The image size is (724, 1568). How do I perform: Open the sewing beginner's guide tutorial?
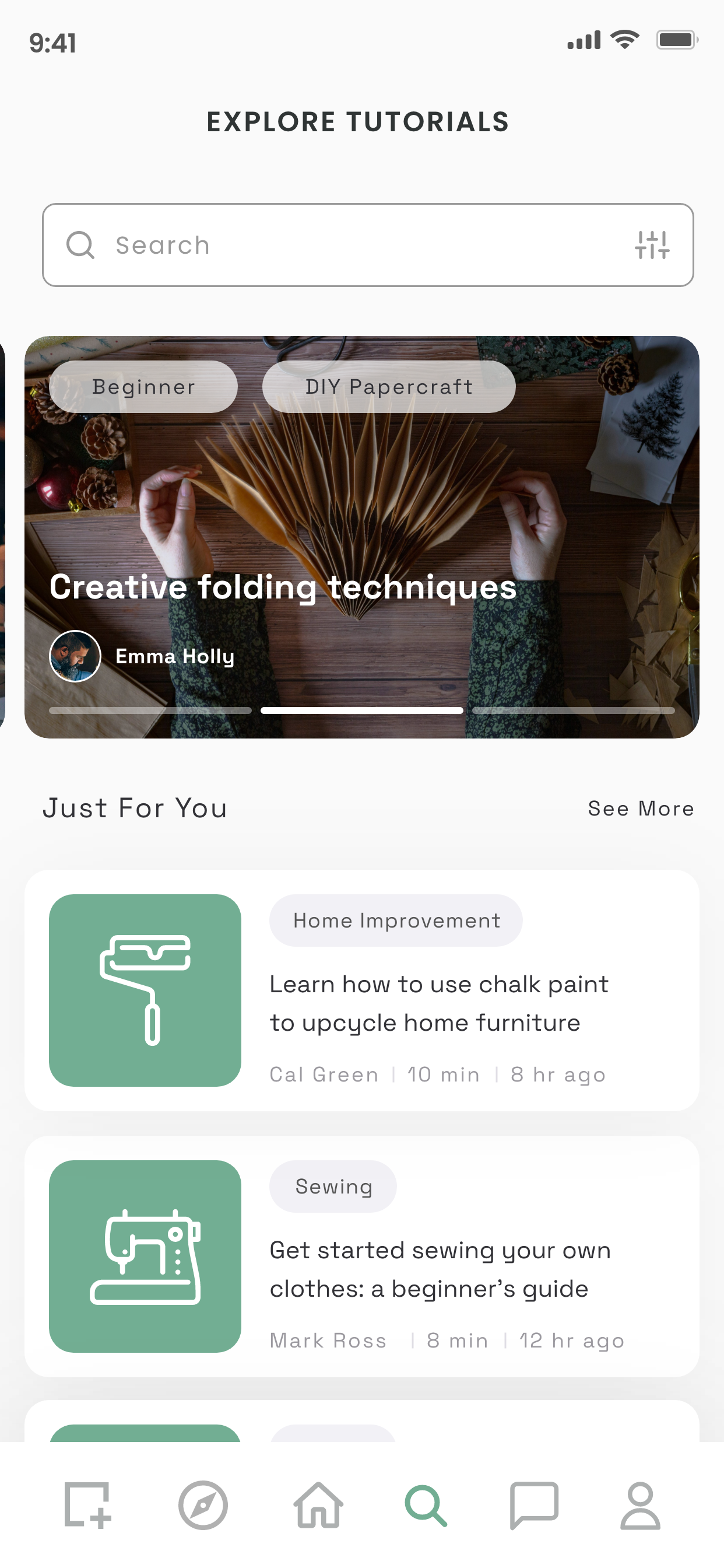440,1269
